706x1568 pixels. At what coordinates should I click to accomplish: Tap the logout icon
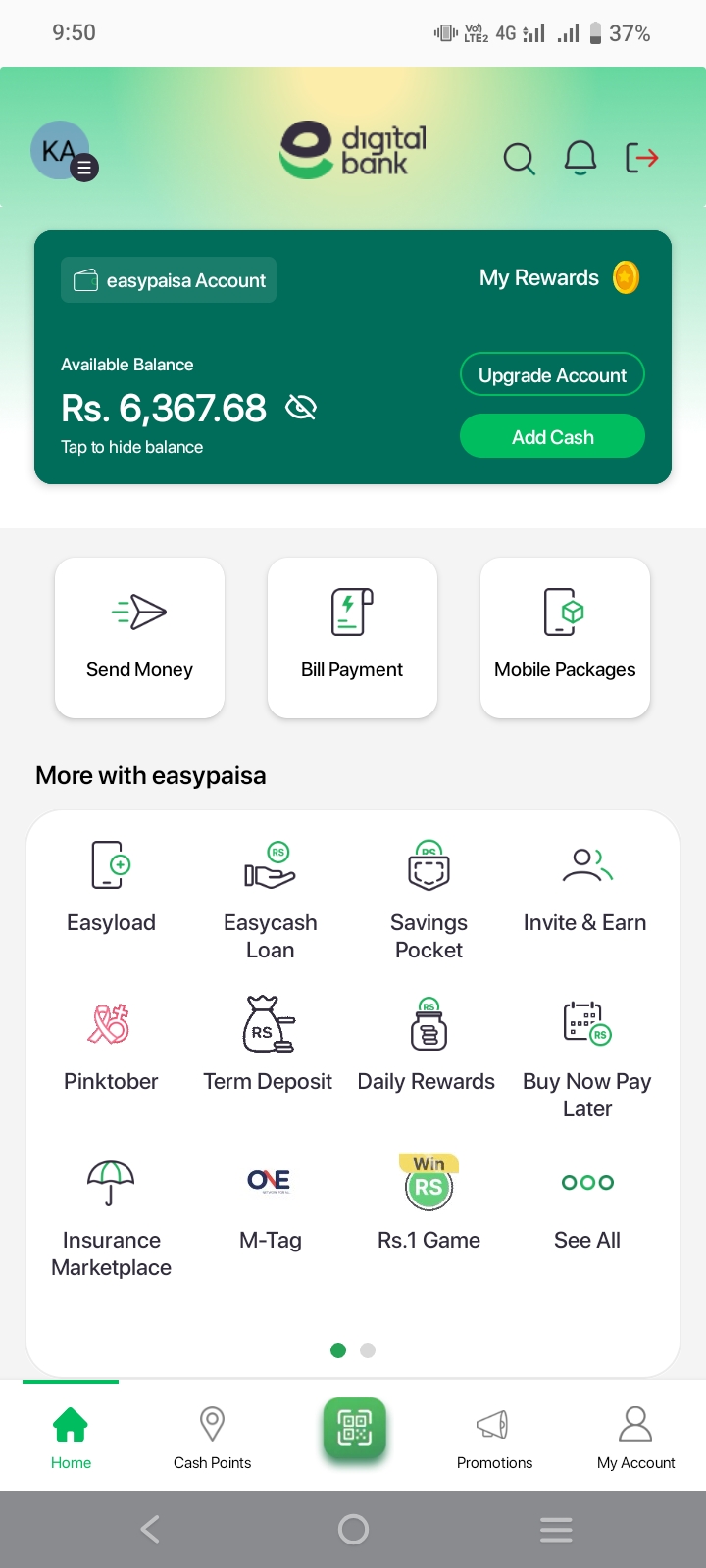tap(641, 157)
